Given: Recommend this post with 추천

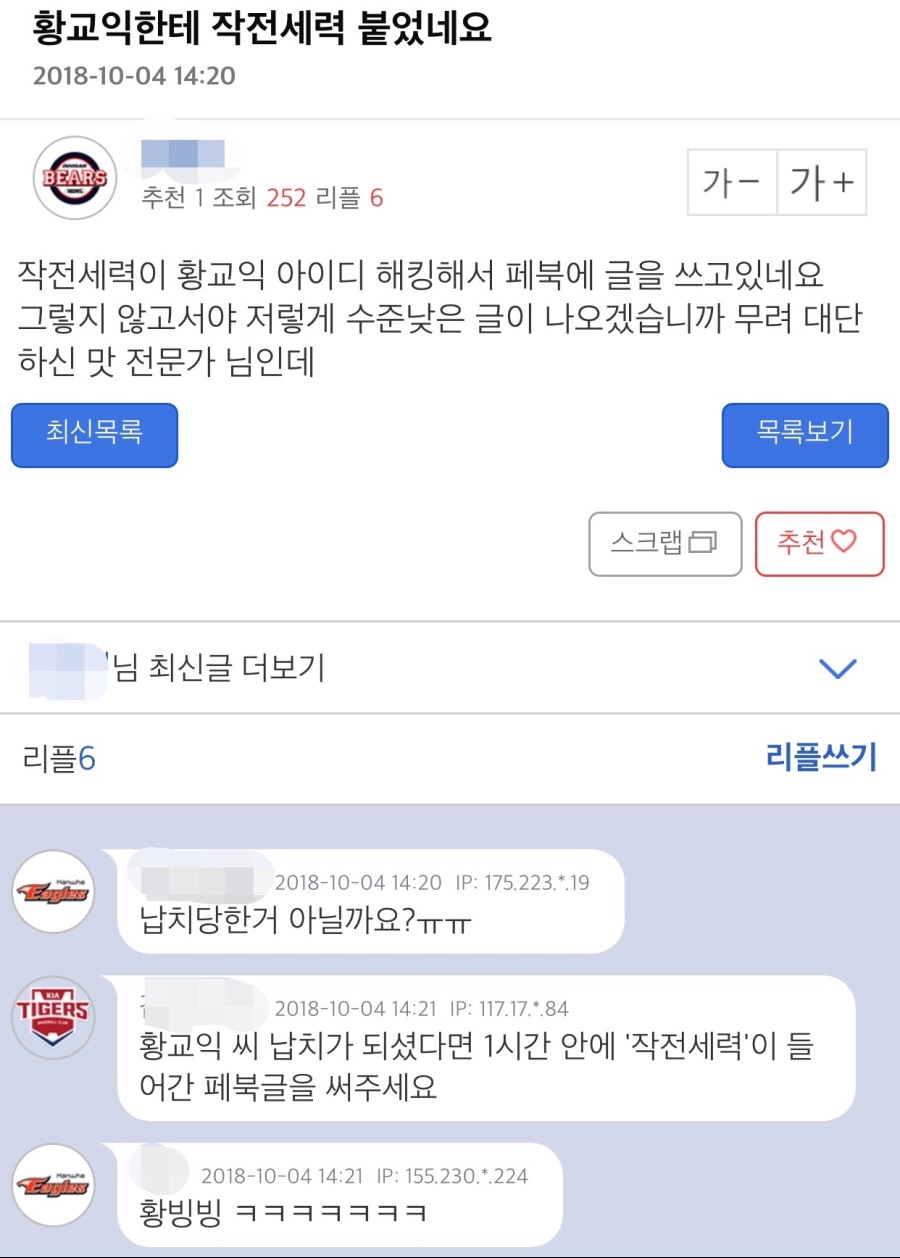Looking at the screenshot, I should (819, 544).
